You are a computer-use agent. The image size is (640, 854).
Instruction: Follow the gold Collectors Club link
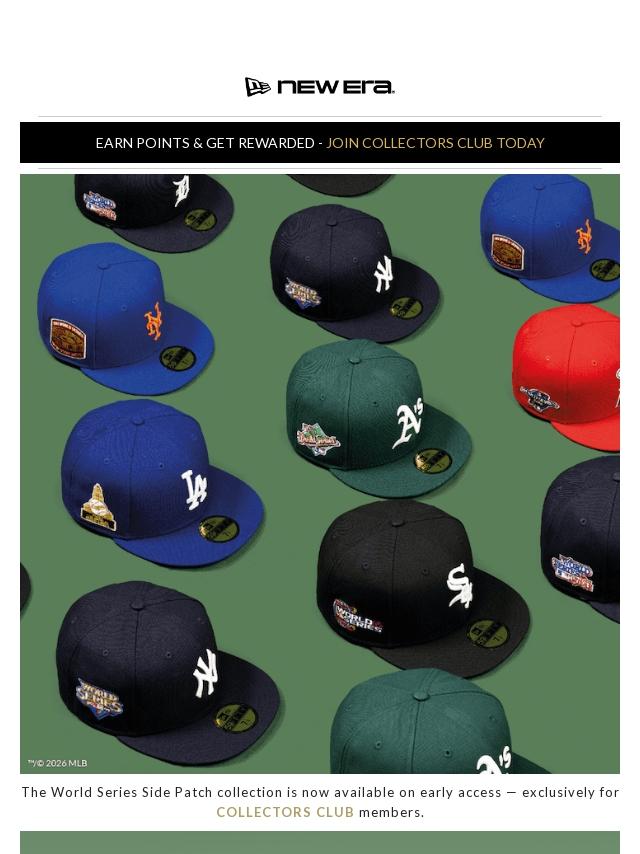point(285,812)
